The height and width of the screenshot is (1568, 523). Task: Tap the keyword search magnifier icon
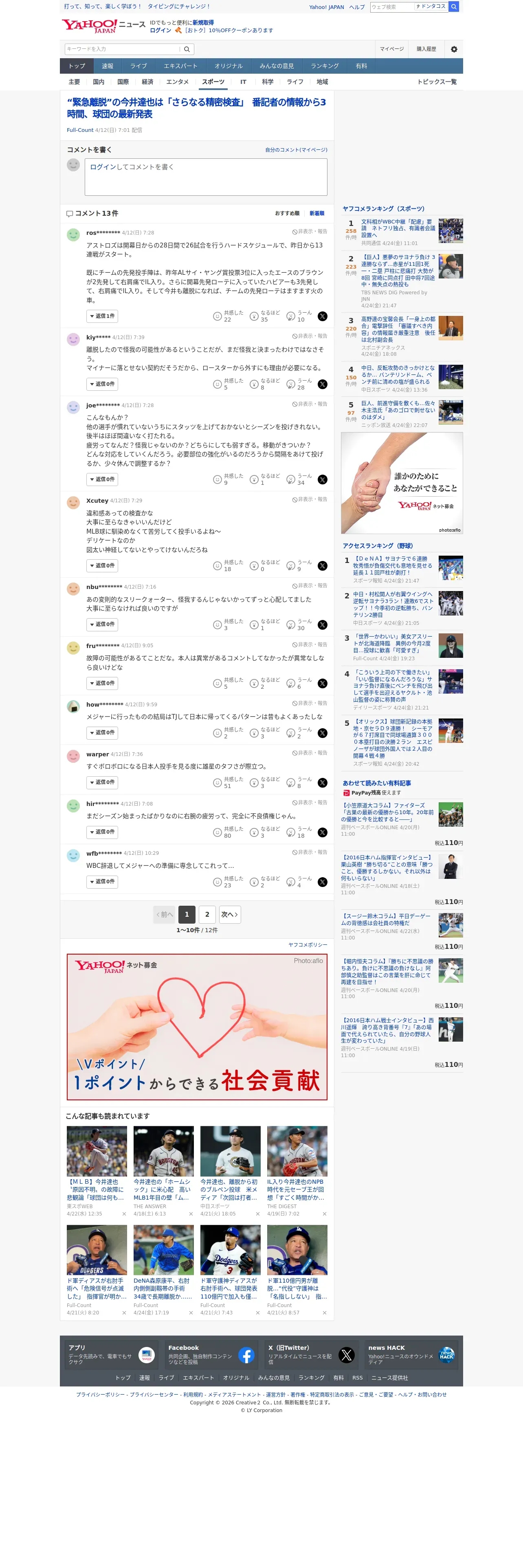tap(187, 49)
